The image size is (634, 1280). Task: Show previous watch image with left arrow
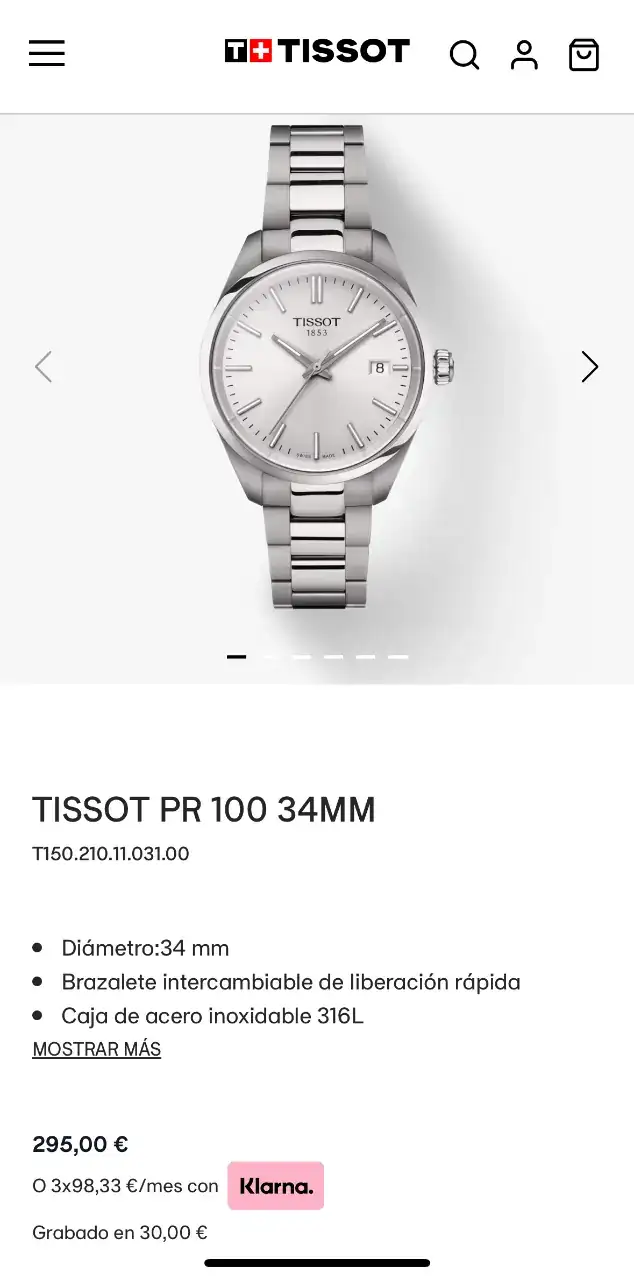(43, 367)
